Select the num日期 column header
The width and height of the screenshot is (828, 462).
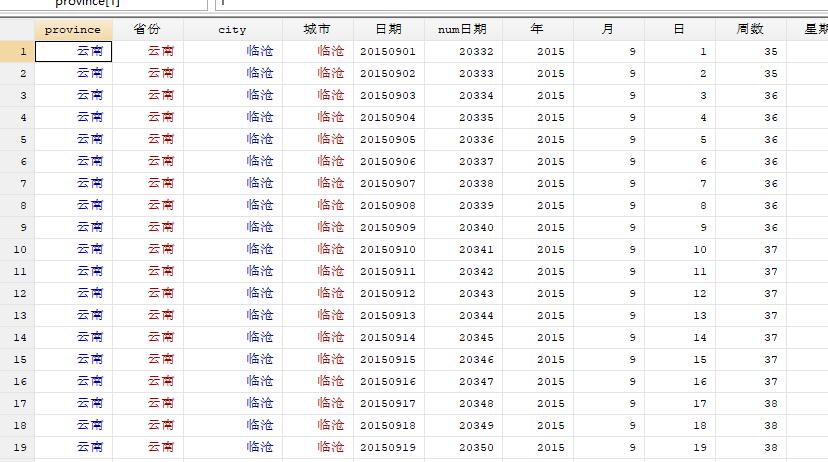click(x=462, y=30)
